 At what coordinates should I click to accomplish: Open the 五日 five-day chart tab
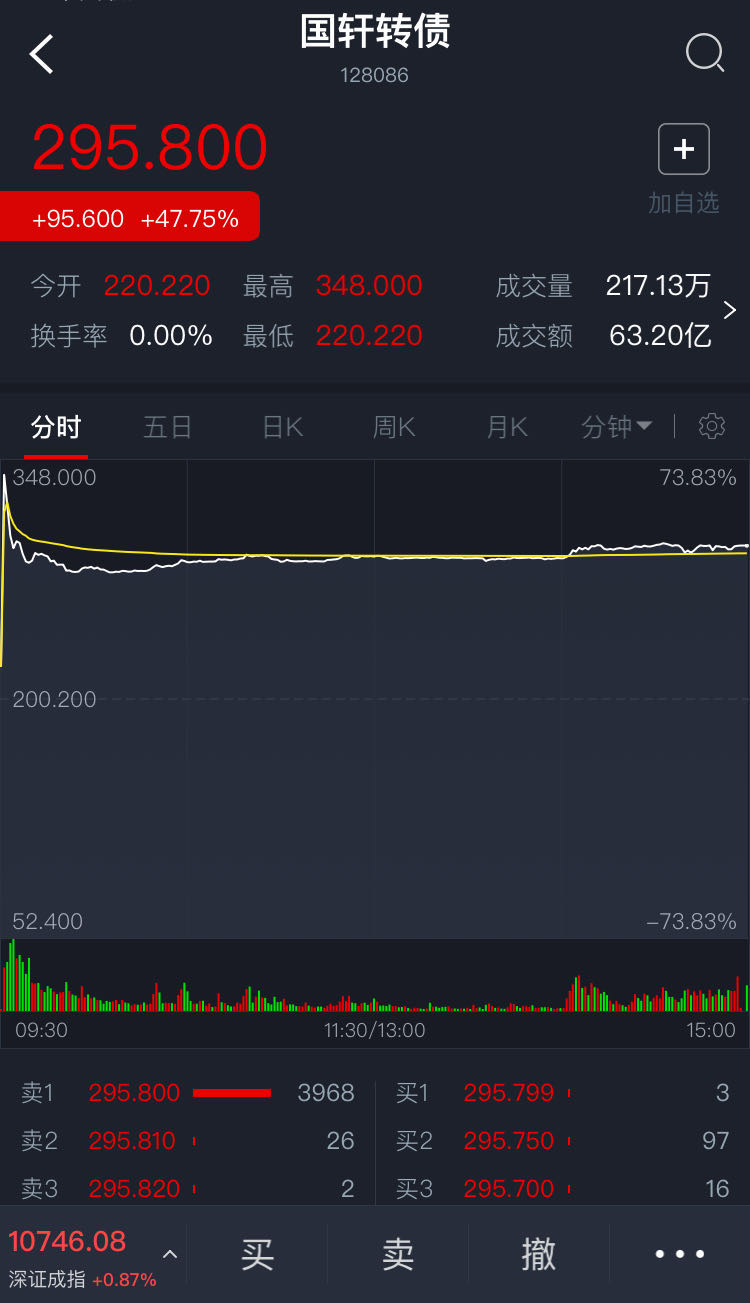[167, 426]
